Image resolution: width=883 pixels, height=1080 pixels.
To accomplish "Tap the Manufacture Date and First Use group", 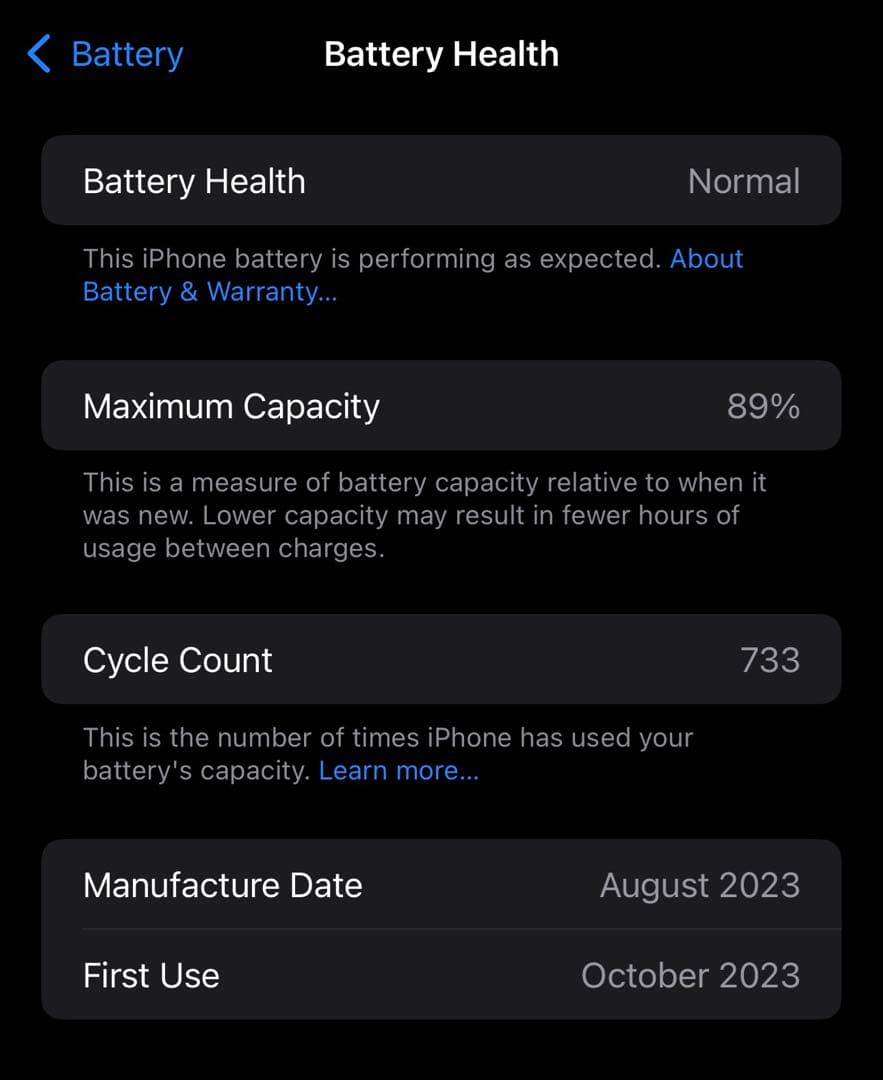I will (x=441, y=930).
